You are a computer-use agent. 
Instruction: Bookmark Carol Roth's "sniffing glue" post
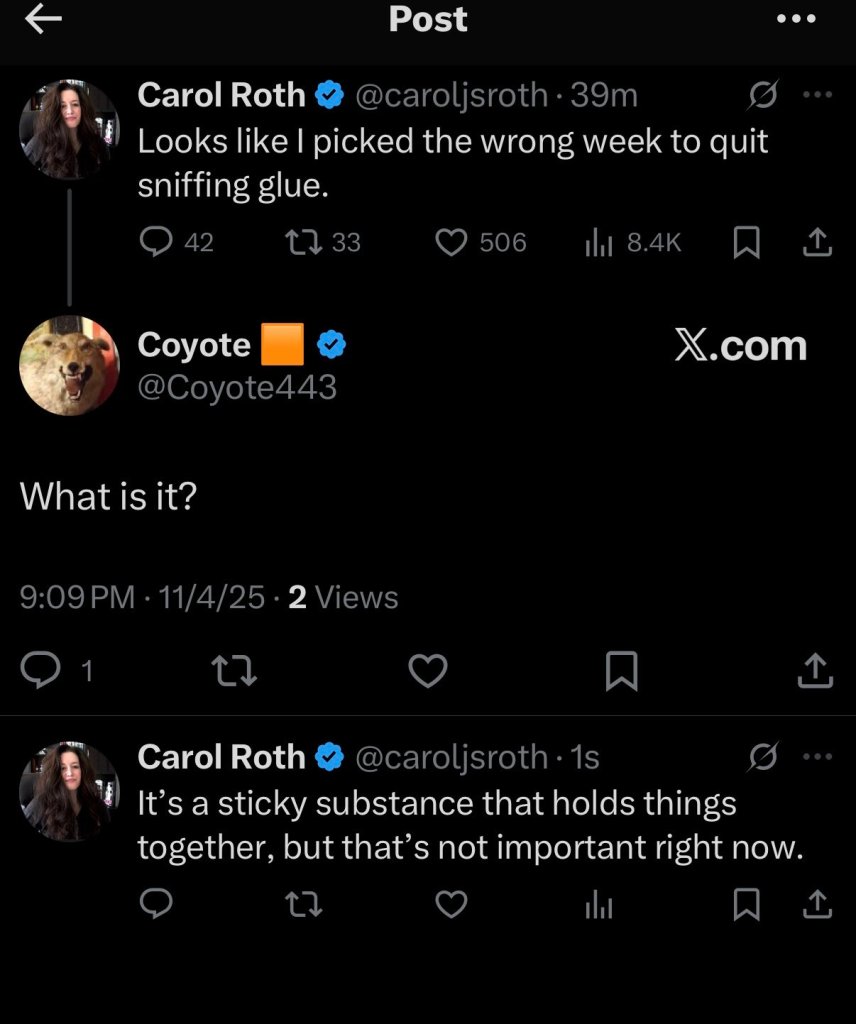click(x=746, y=242)
